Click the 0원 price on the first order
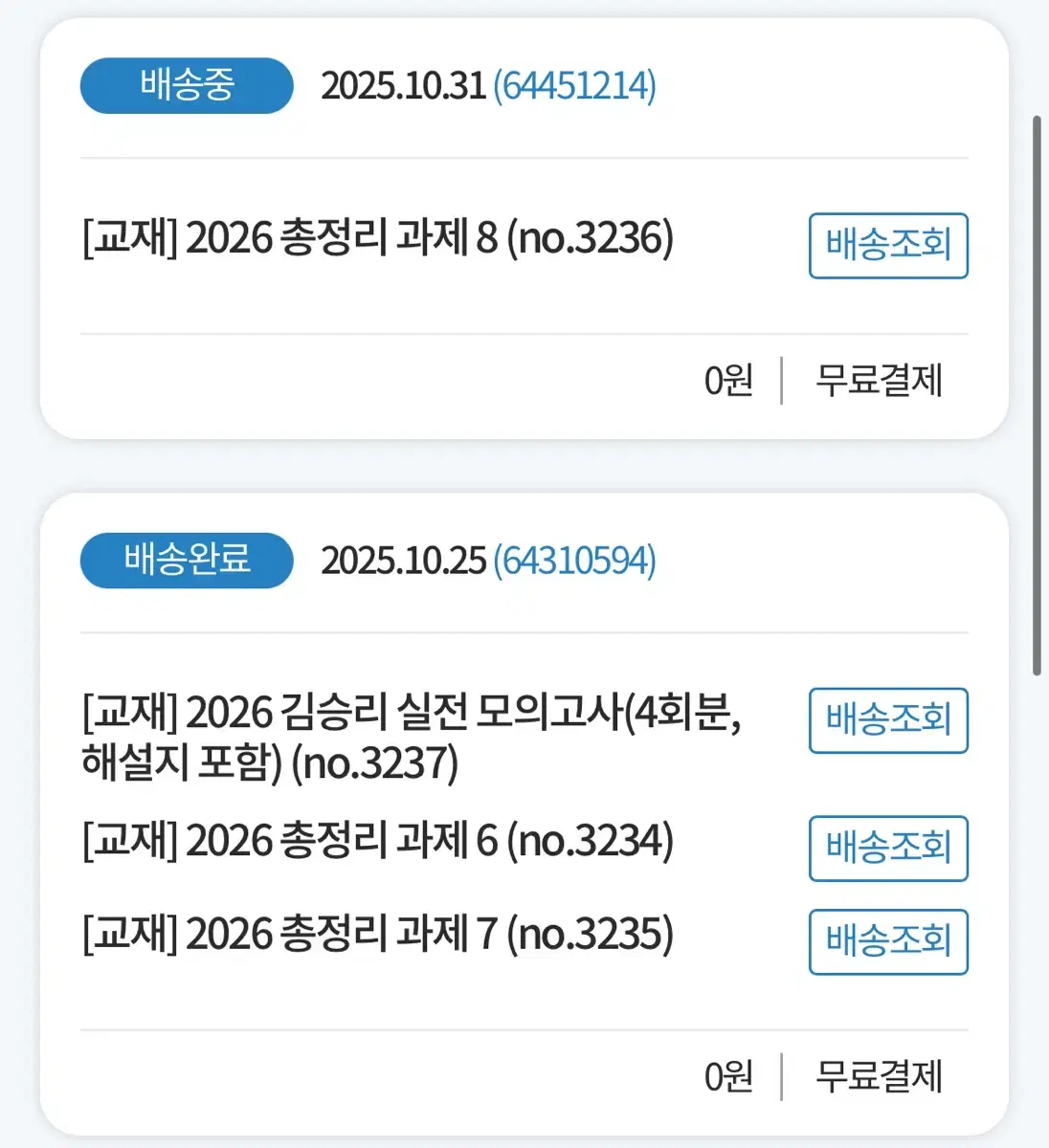 point(728,380)
